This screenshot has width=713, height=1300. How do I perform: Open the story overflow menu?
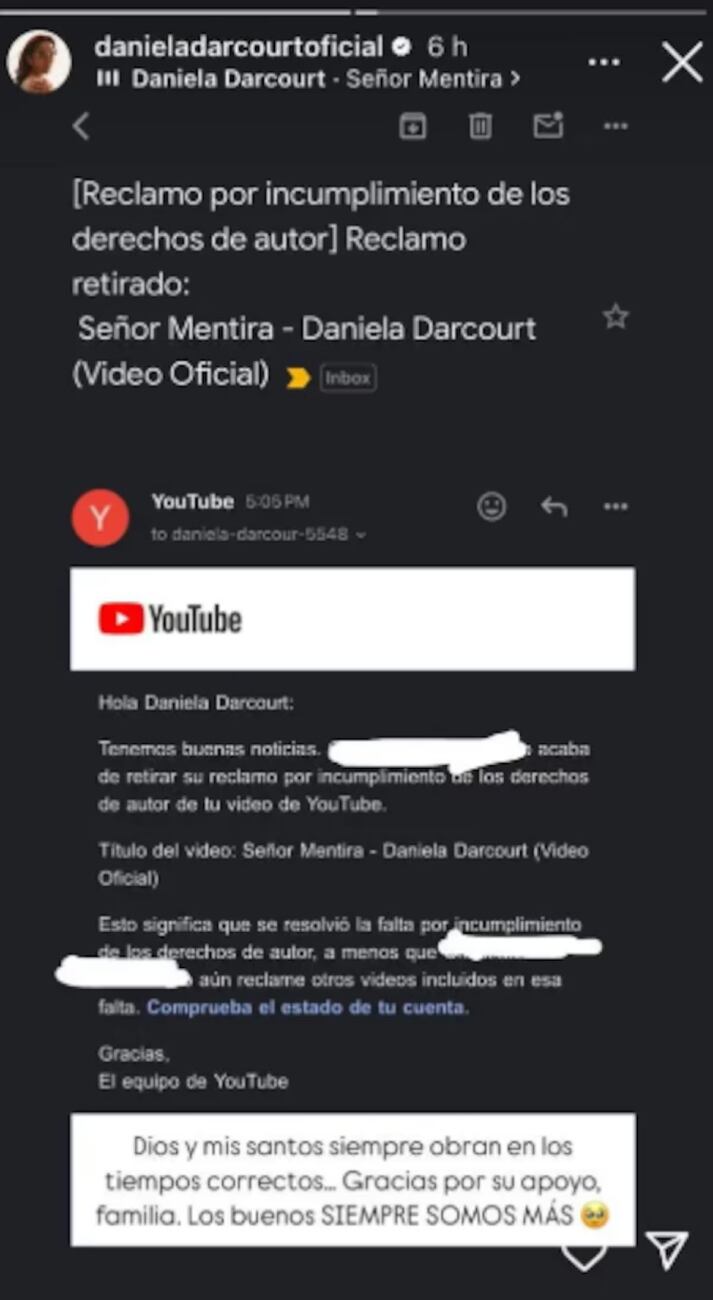[604, 62]
